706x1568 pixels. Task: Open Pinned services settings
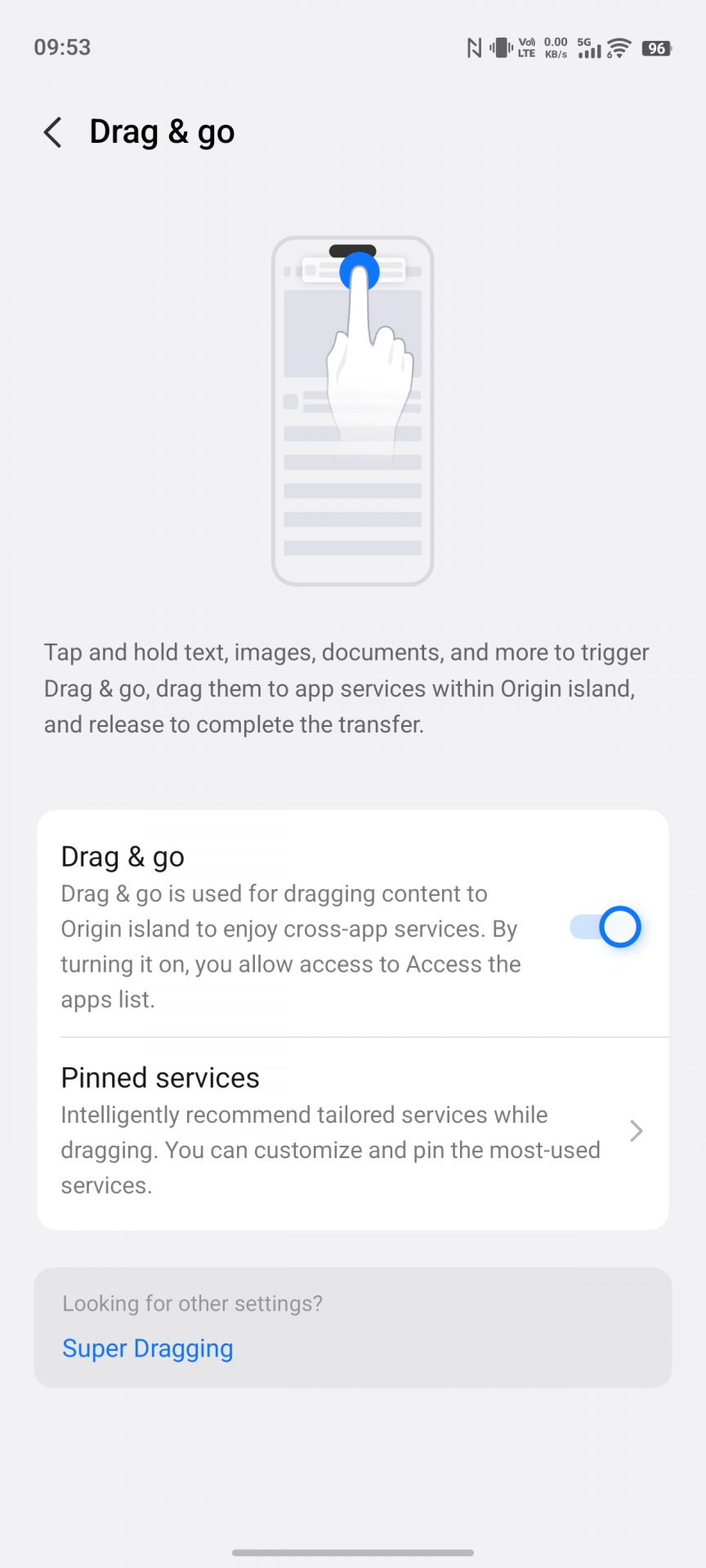353,1131
